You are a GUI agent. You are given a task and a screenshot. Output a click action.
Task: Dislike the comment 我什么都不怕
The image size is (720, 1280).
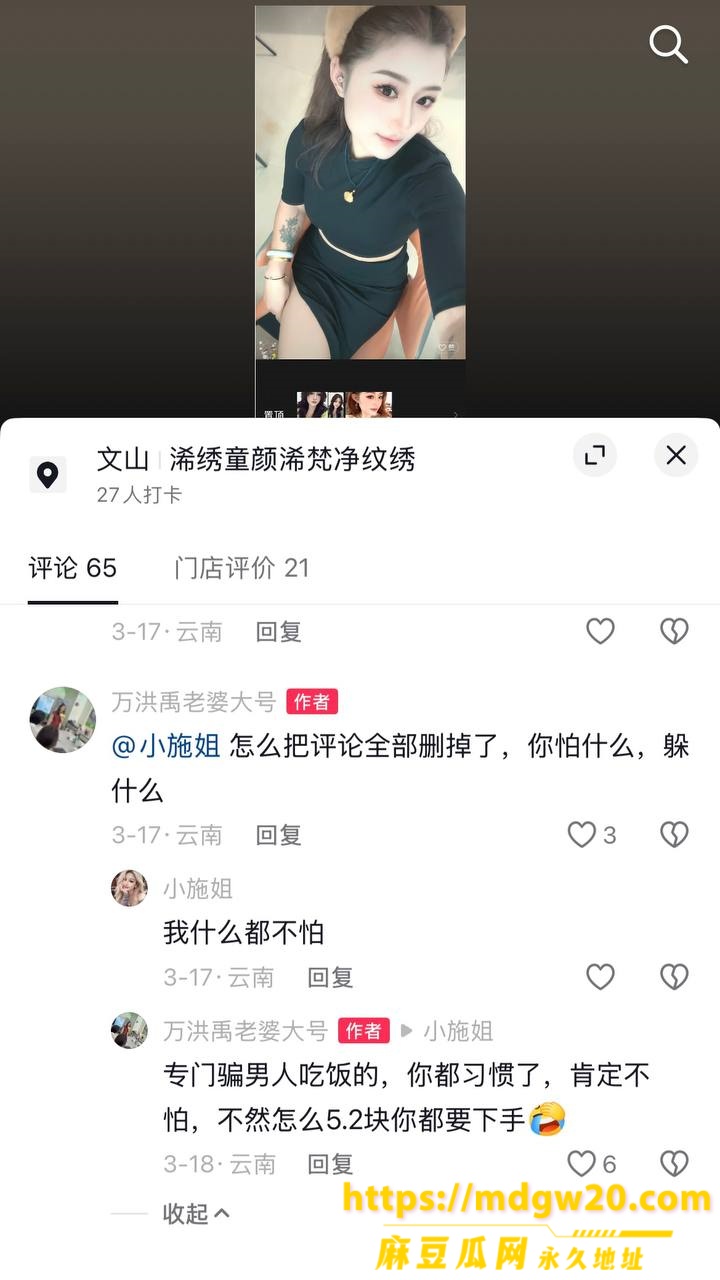[675, 977]
